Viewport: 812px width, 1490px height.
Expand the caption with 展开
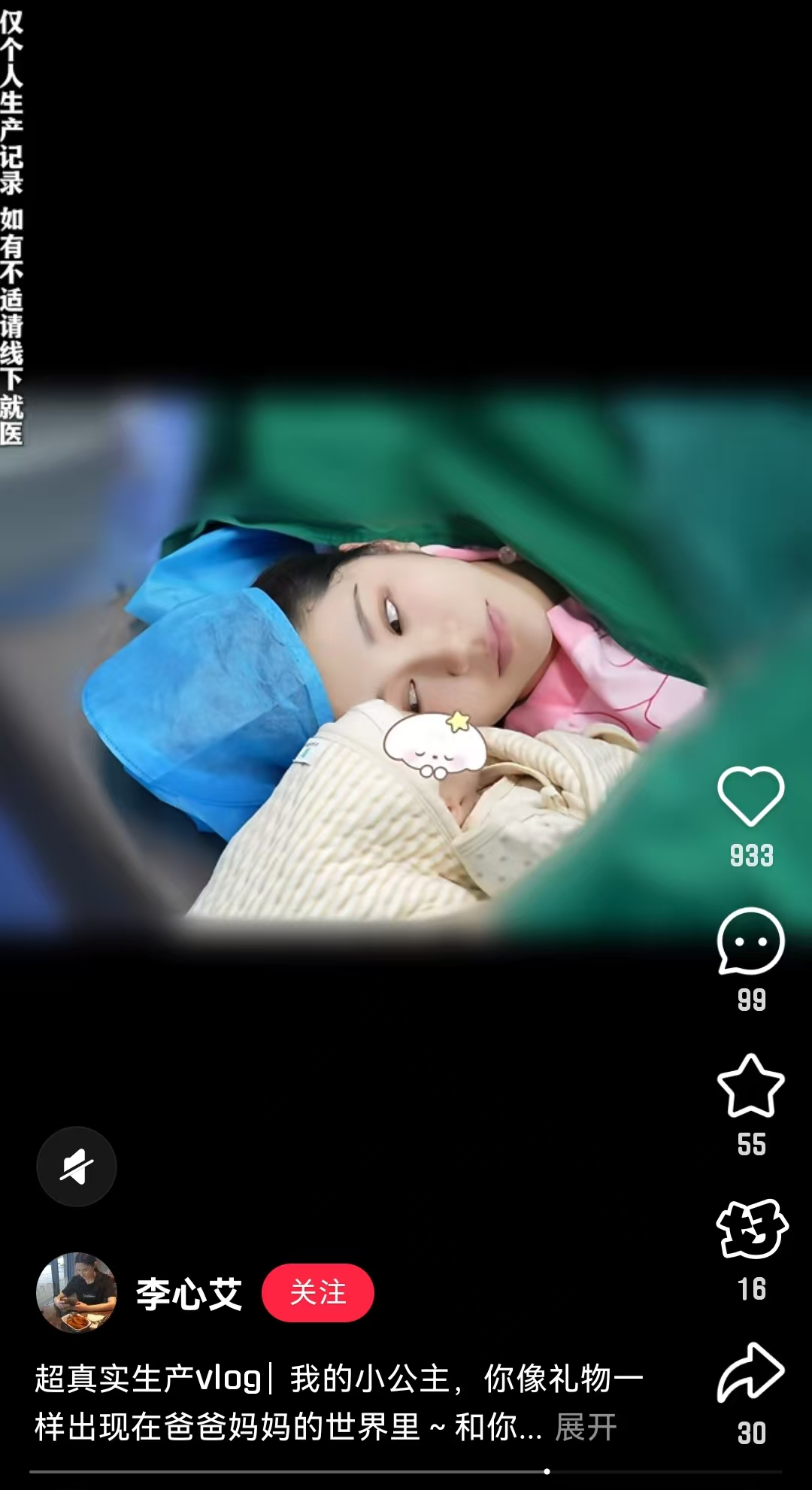(x=586, y=1427)
